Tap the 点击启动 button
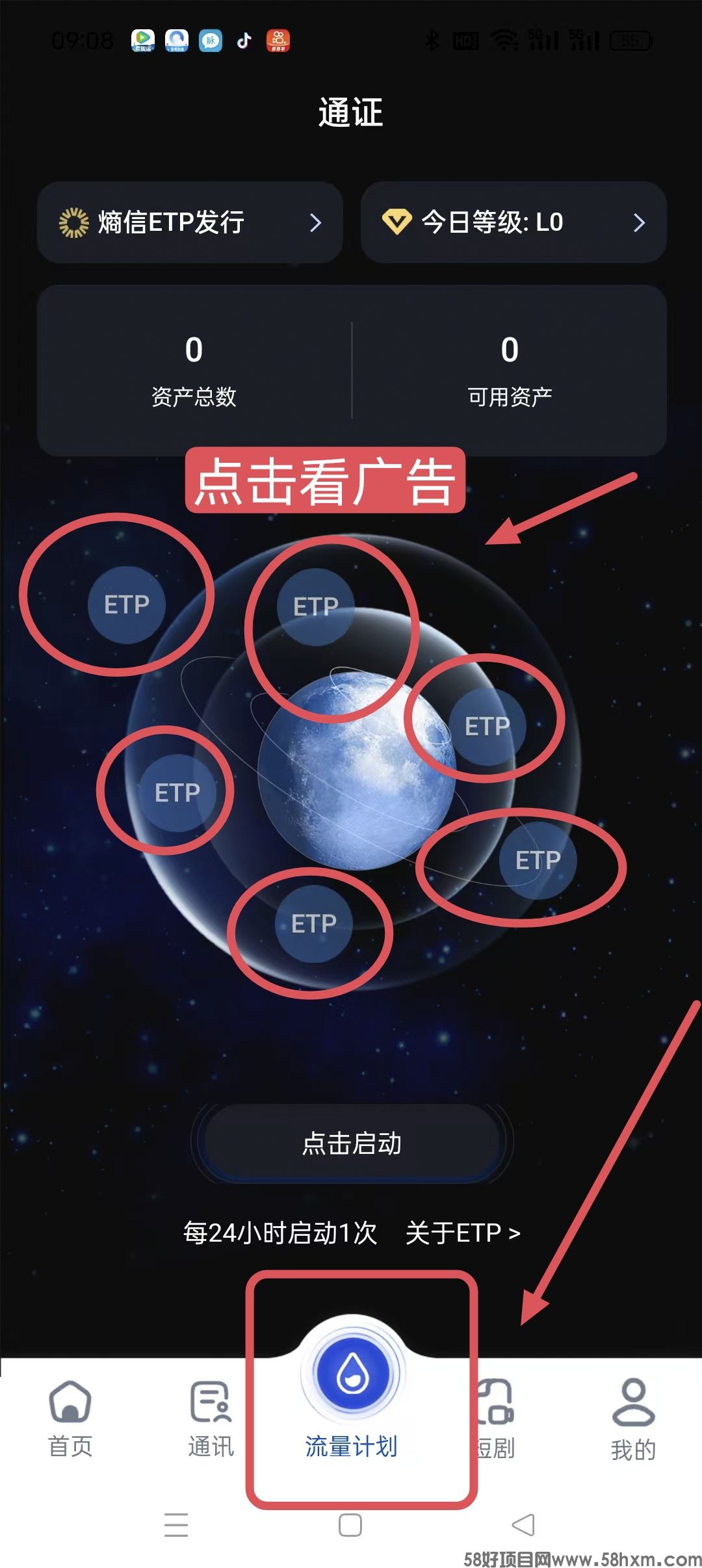The height and width of the screenshot is (1568, 702). tap(352, 1143)
